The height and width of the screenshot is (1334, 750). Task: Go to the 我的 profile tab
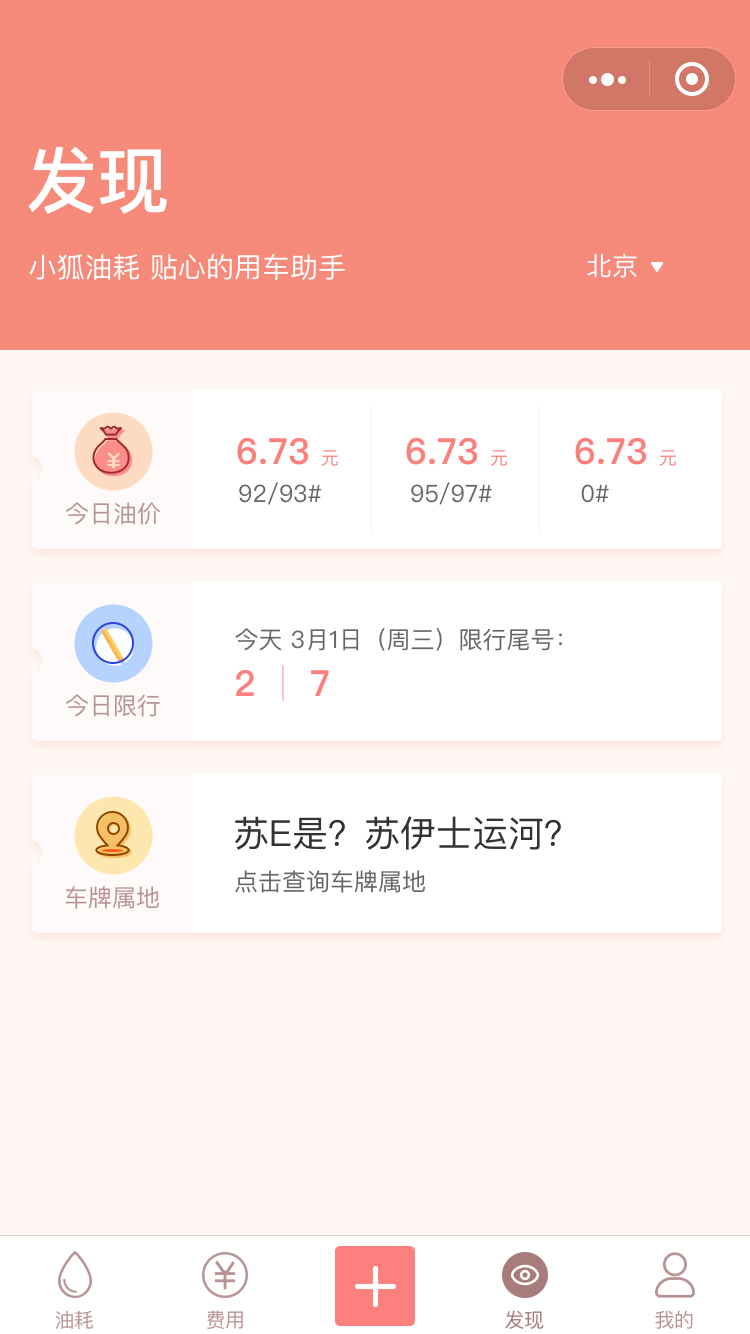point(675,1289)
